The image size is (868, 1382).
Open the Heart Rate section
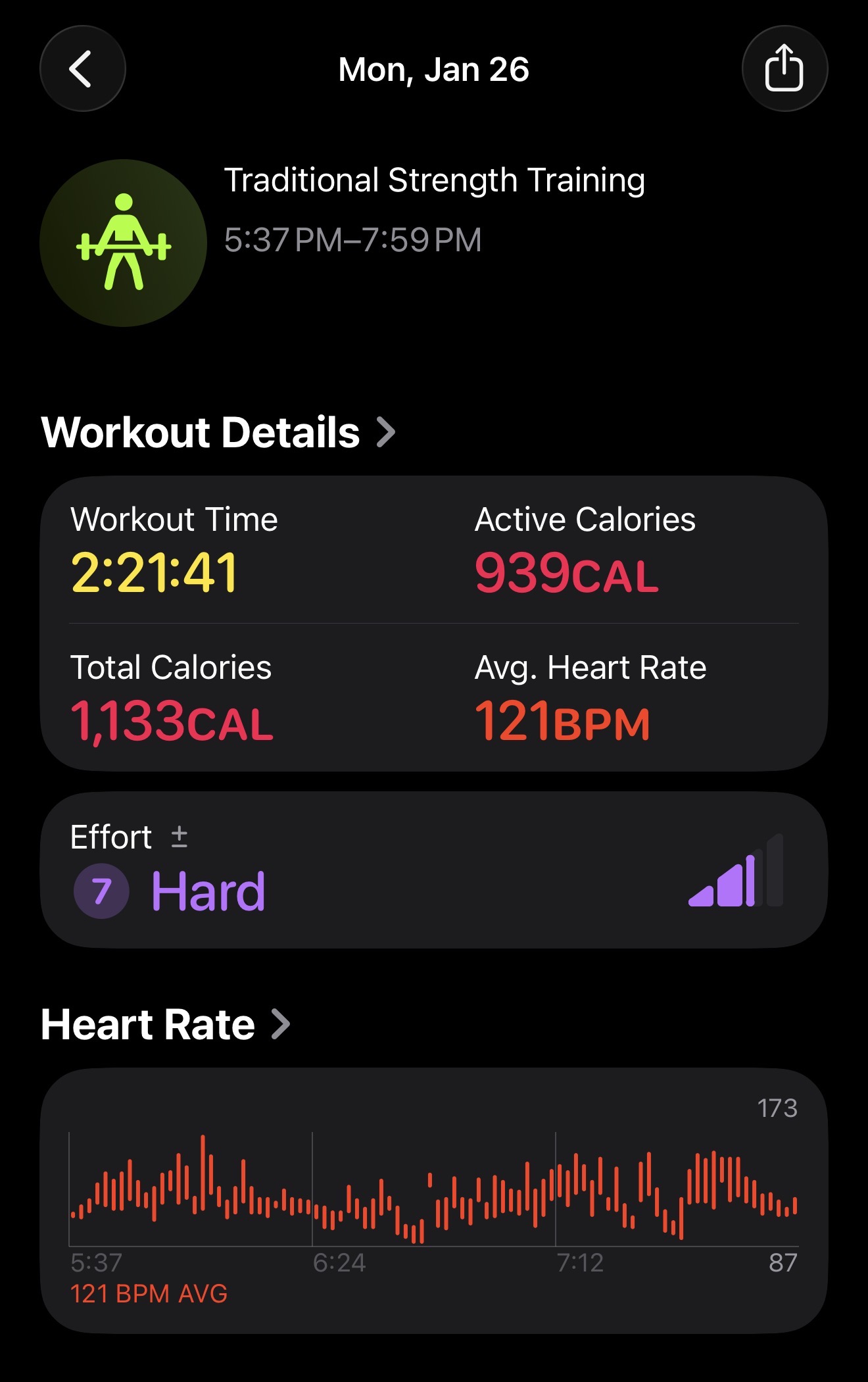pos(165,1025)
